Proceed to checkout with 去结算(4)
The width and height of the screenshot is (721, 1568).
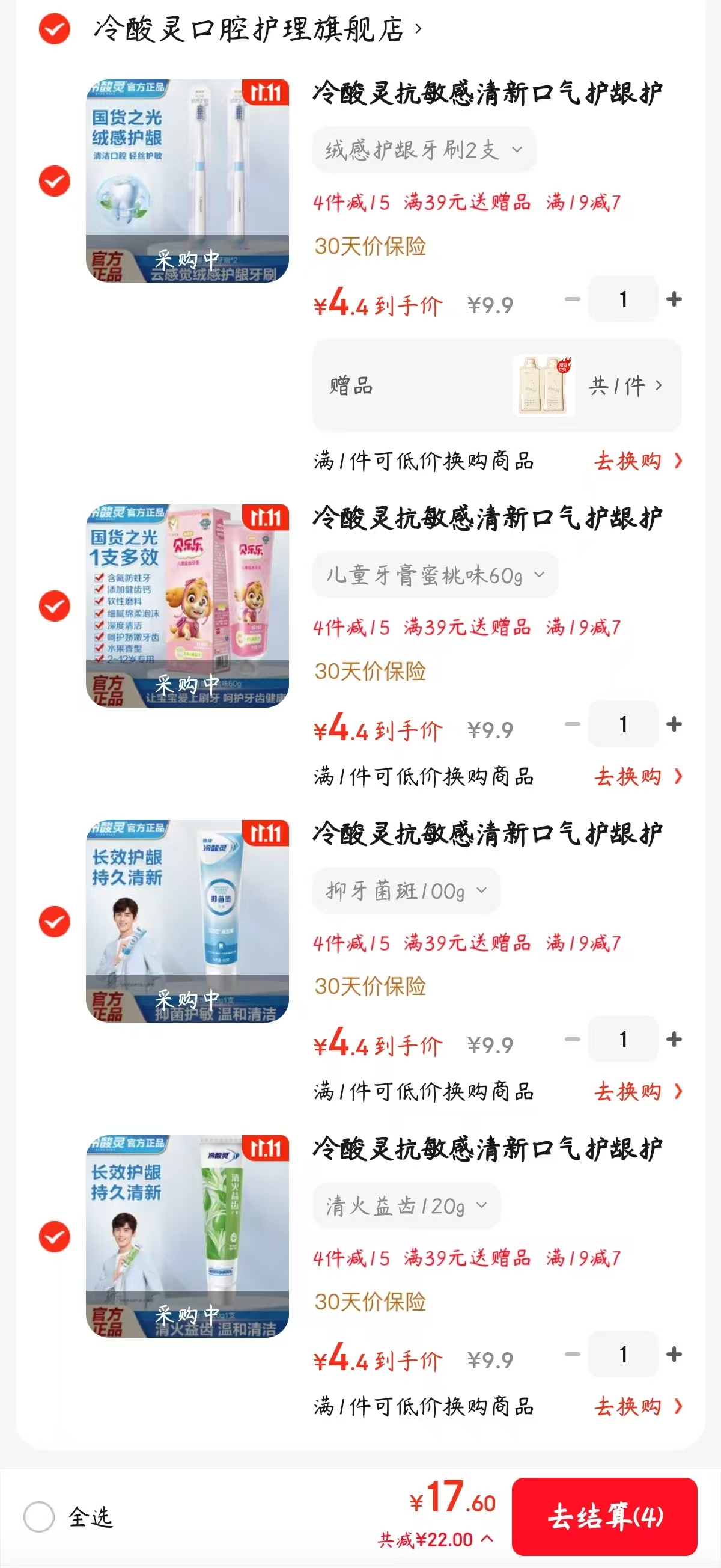[x=604, y=1516]
